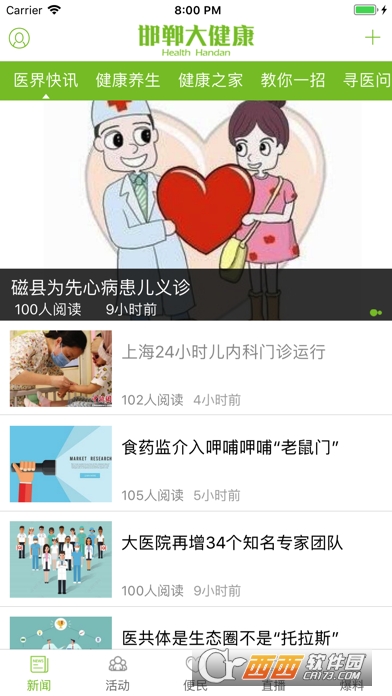392x696 pixels.
Task: Switch to the 活动 bottom tab
Action: click(x=118, y=673)
